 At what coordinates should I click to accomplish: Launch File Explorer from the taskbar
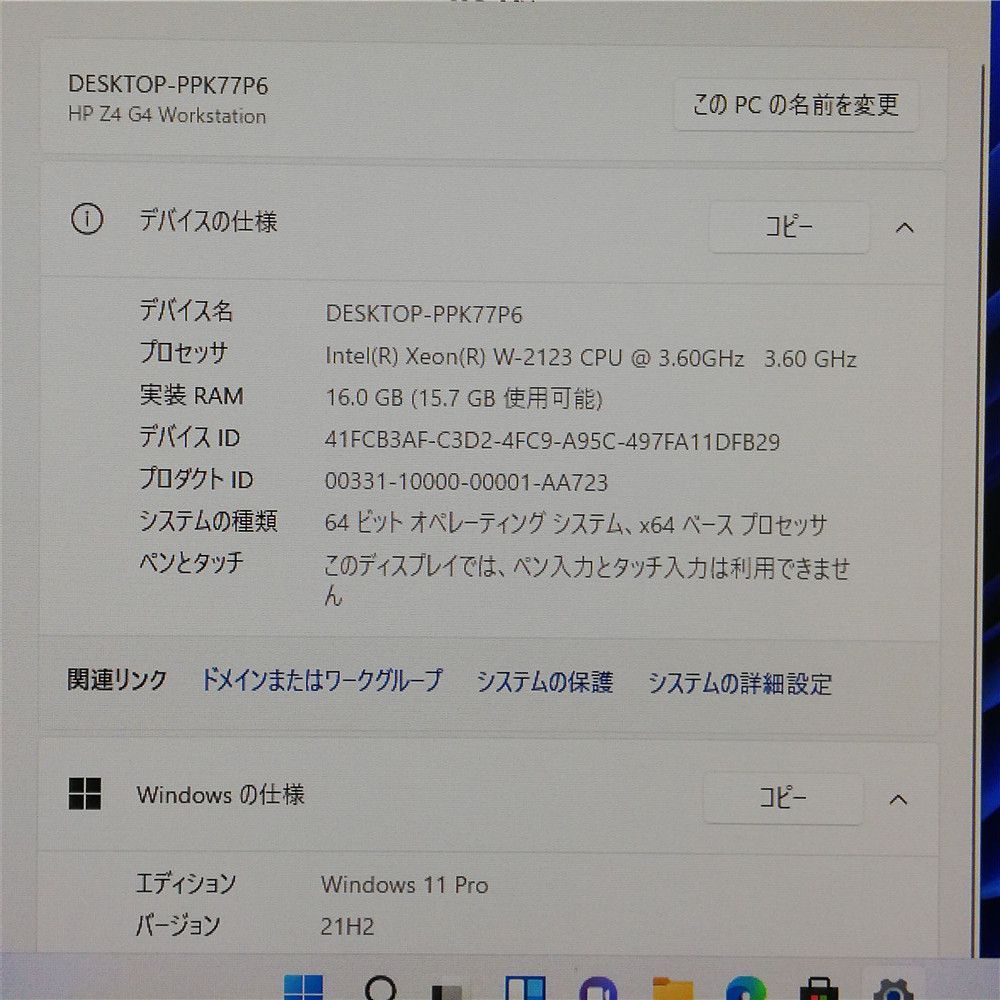672,990
